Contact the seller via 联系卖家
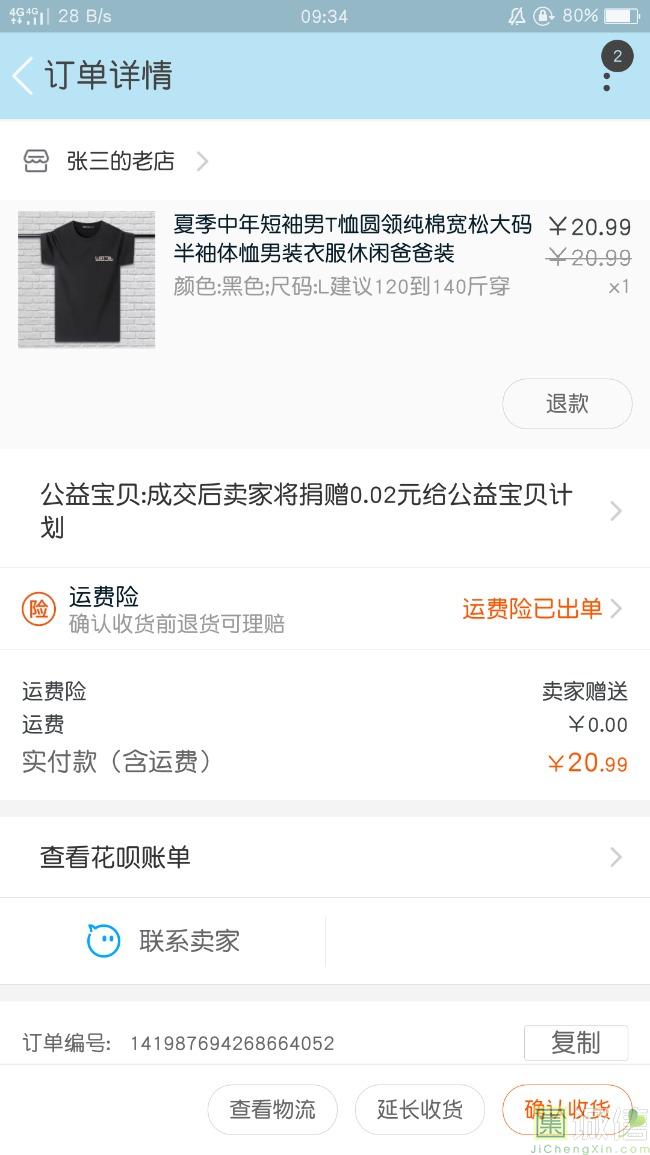Viewport: 650px width, 1155px height. coord(165,941)
